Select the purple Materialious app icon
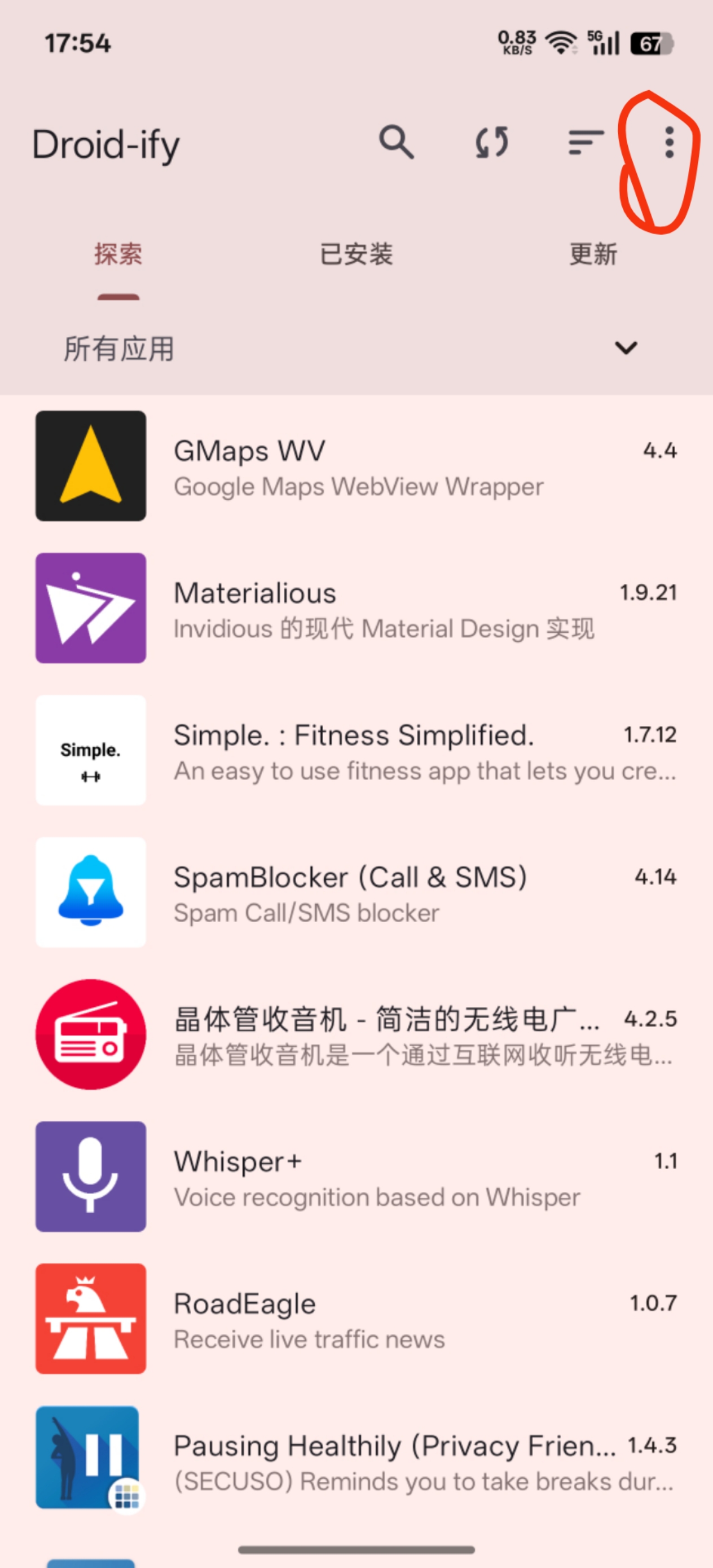The width and height of the screenshot is (713, 1568). click(90, 607)
